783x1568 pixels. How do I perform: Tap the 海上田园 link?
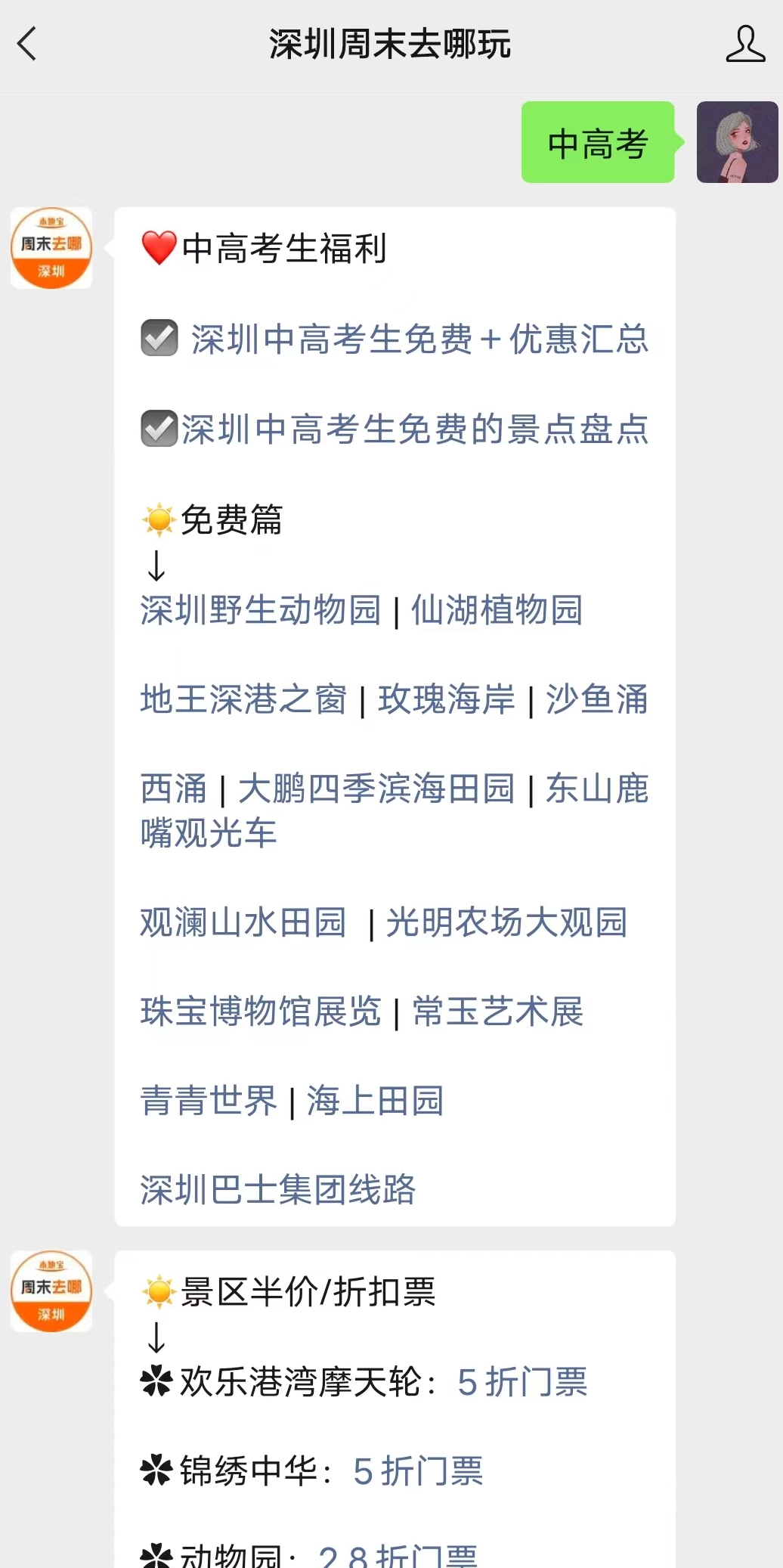point(375,1101)
